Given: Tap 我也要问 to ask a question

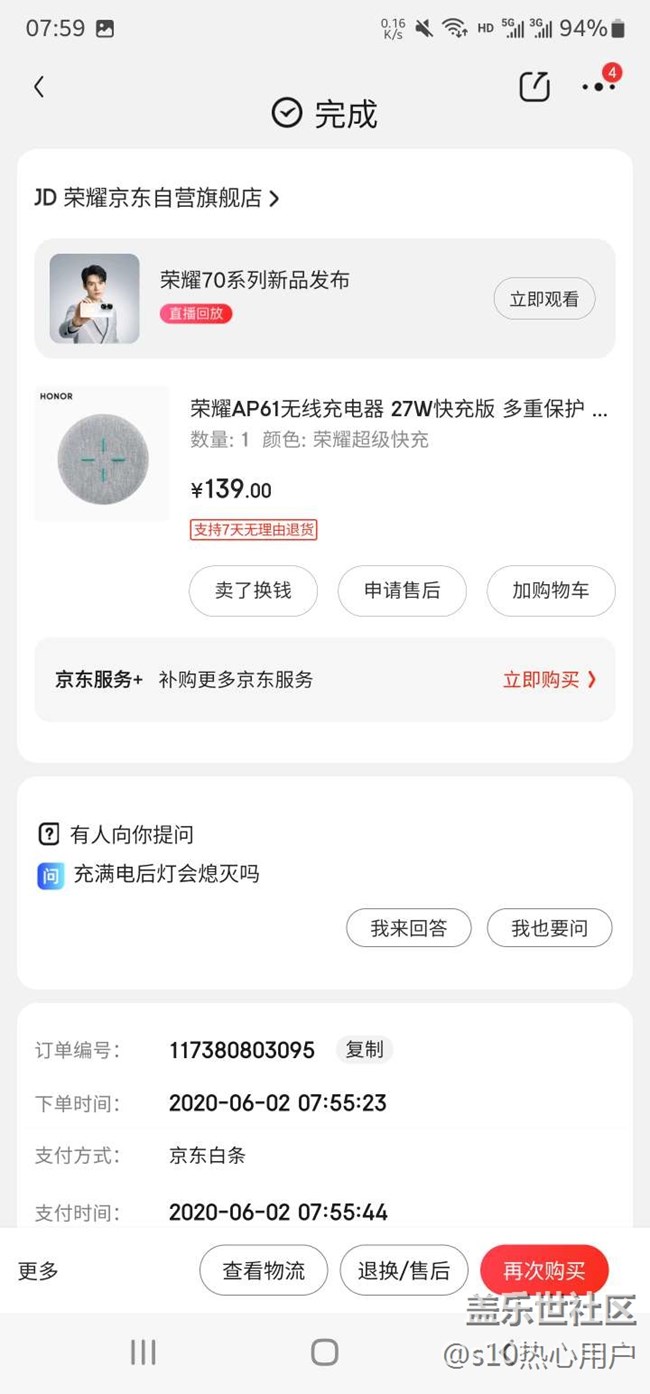Looking at the screenshot, I should click(549, 928).
